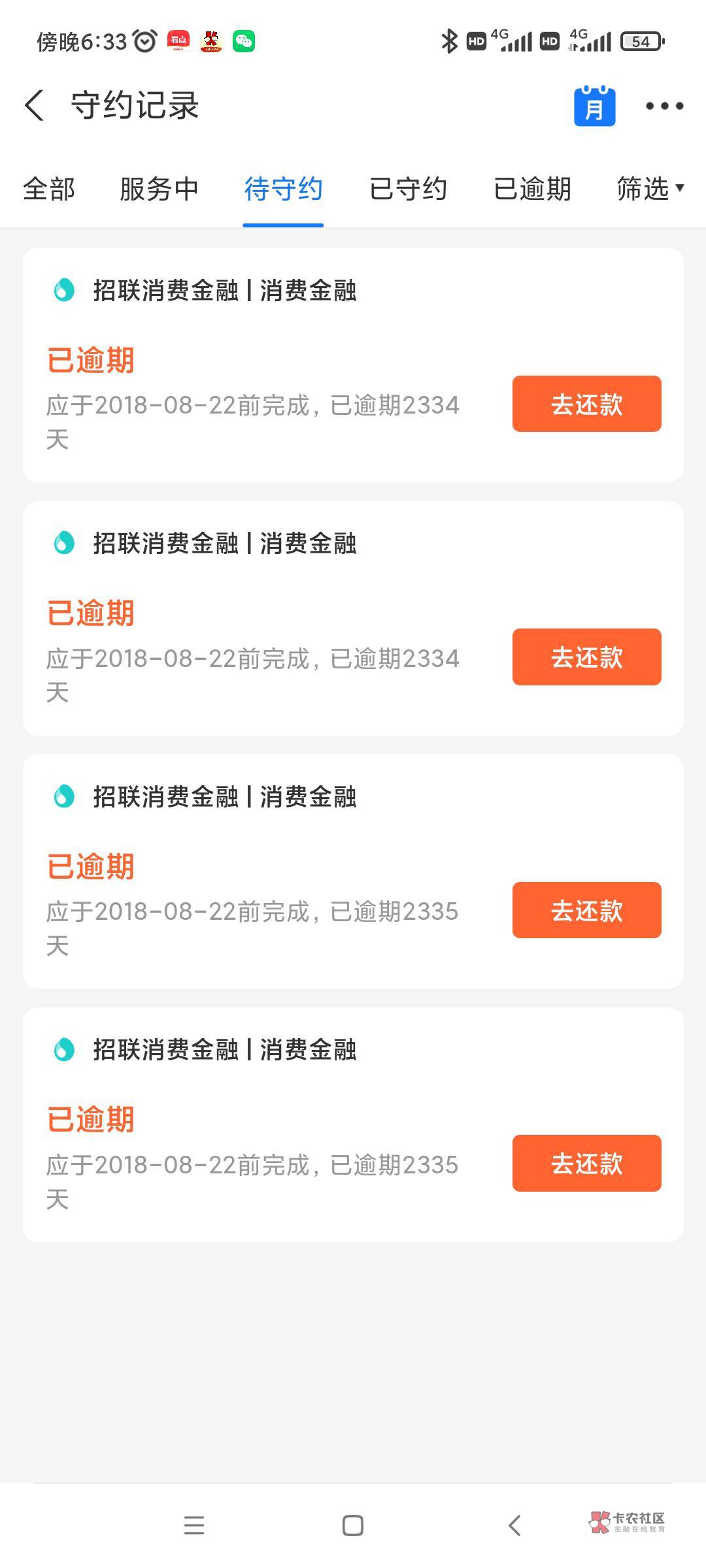Tap the system home button
Image resolution: width=706 pixels, height=1568 pixels.
coord(353,1526)
